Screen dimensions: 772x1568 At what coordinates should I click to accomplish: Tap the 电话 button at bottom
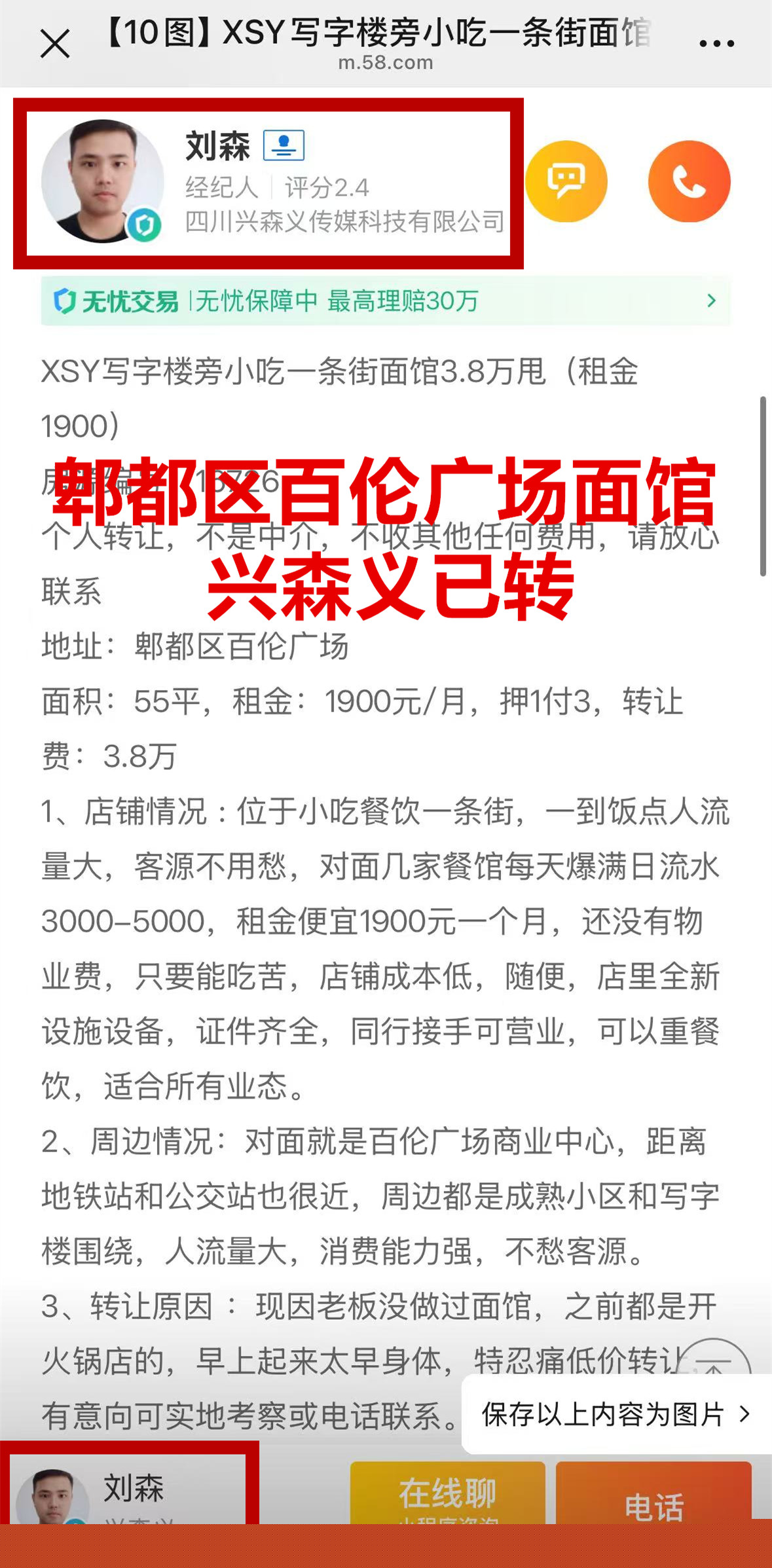click(653, 1499)
